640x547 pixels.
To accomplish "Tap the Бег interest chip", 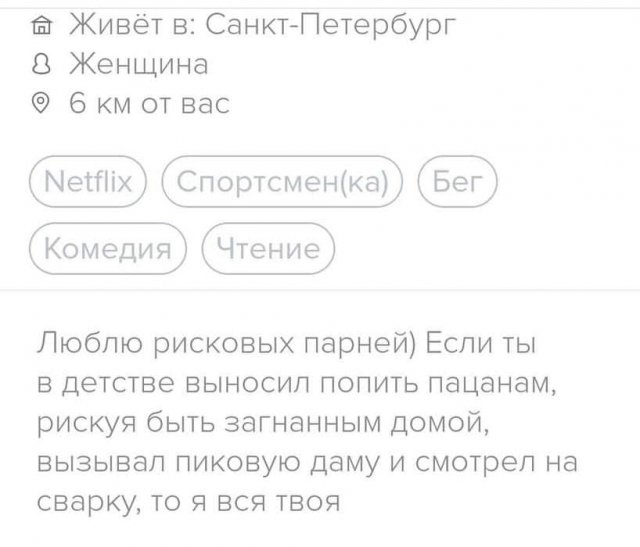I will tap(457, 183).
